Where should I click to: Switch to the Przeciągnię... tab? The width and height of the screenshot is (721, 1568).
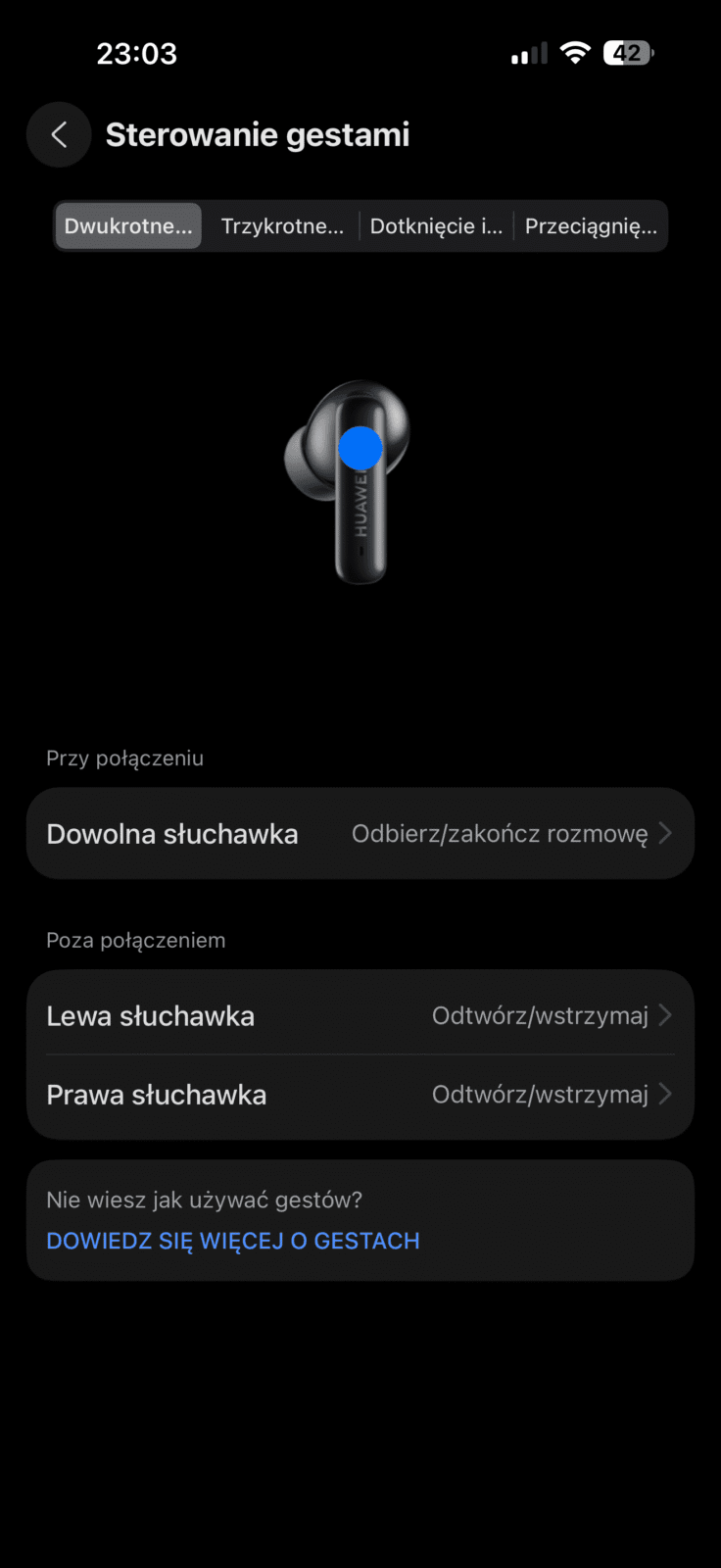591,226
